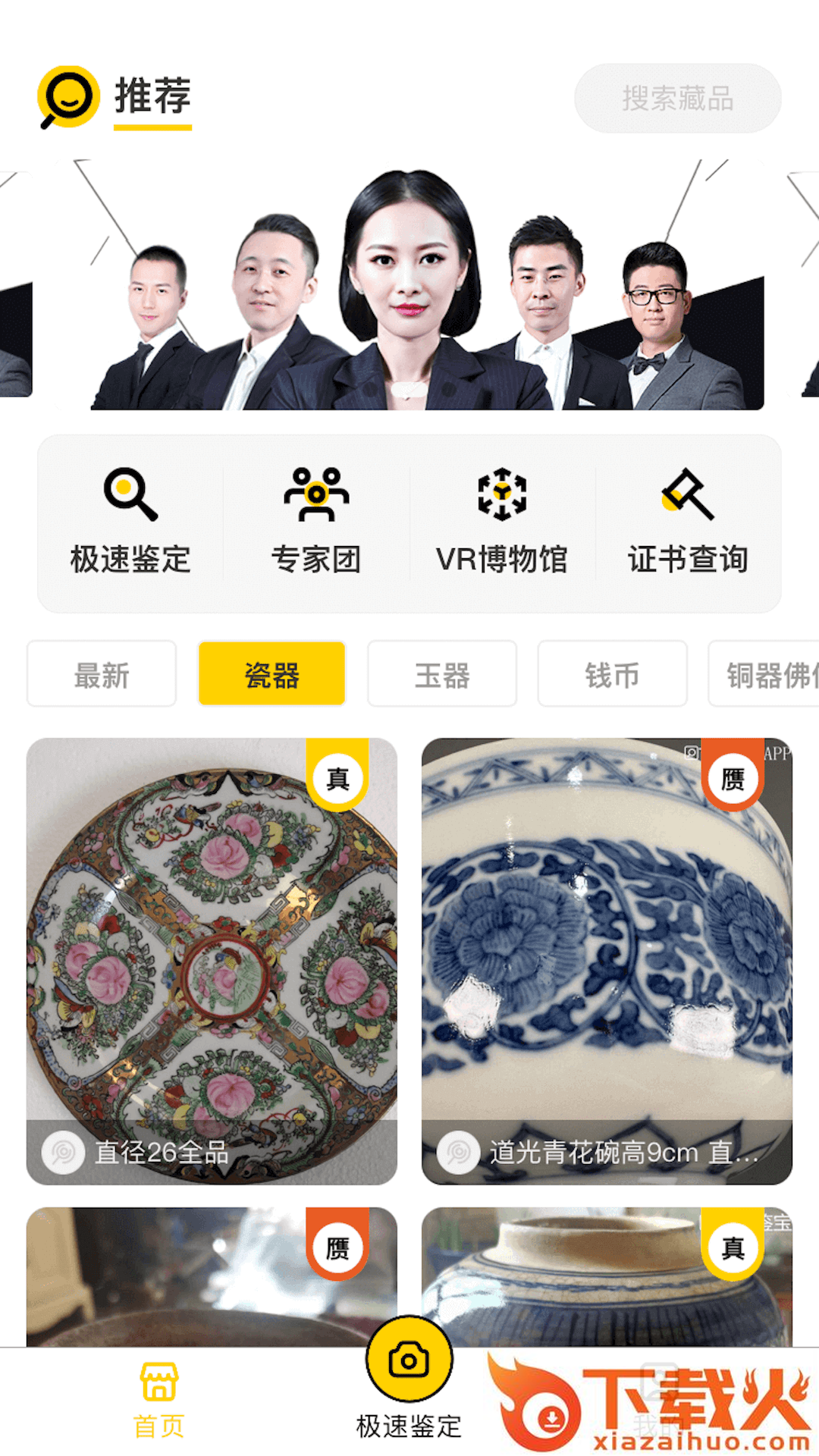Open the 专家团 experts icon
This screenshot has width=819, height=1456.
click(317, 494)
